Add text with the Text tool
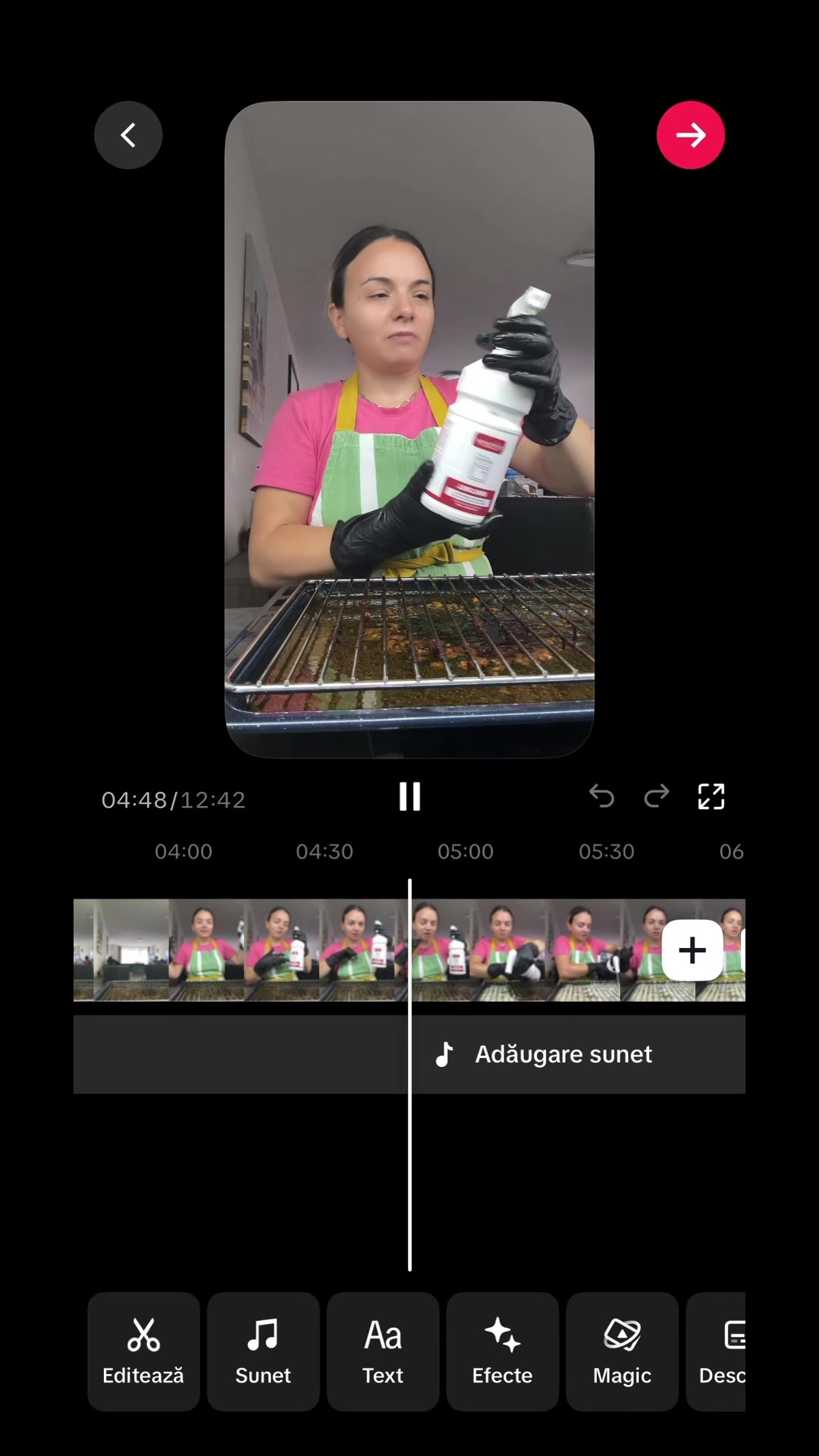819x1456 pixels. (383, 1351)
